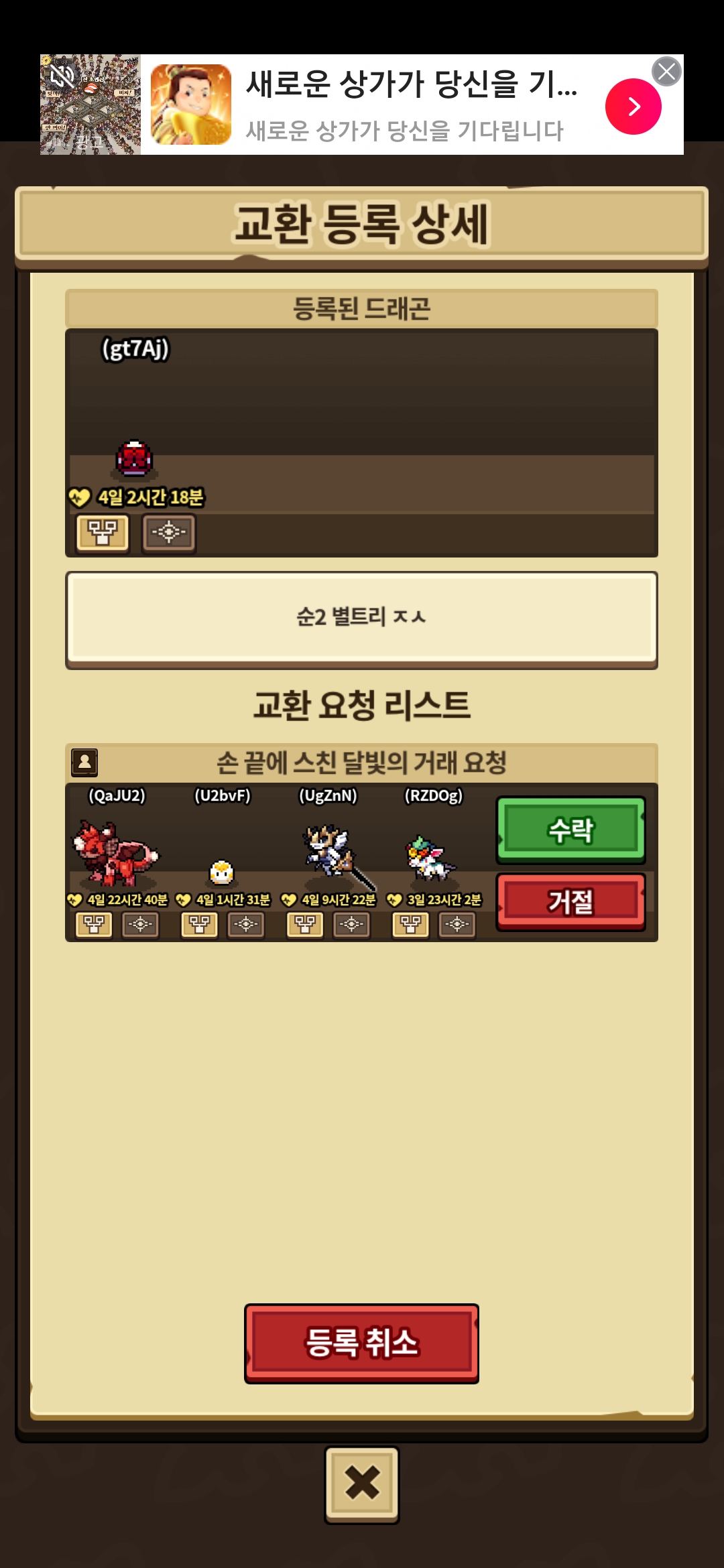Cancel the registration via 등록 취소
Screen dimensions: 724x1568
pos(361,1343)
